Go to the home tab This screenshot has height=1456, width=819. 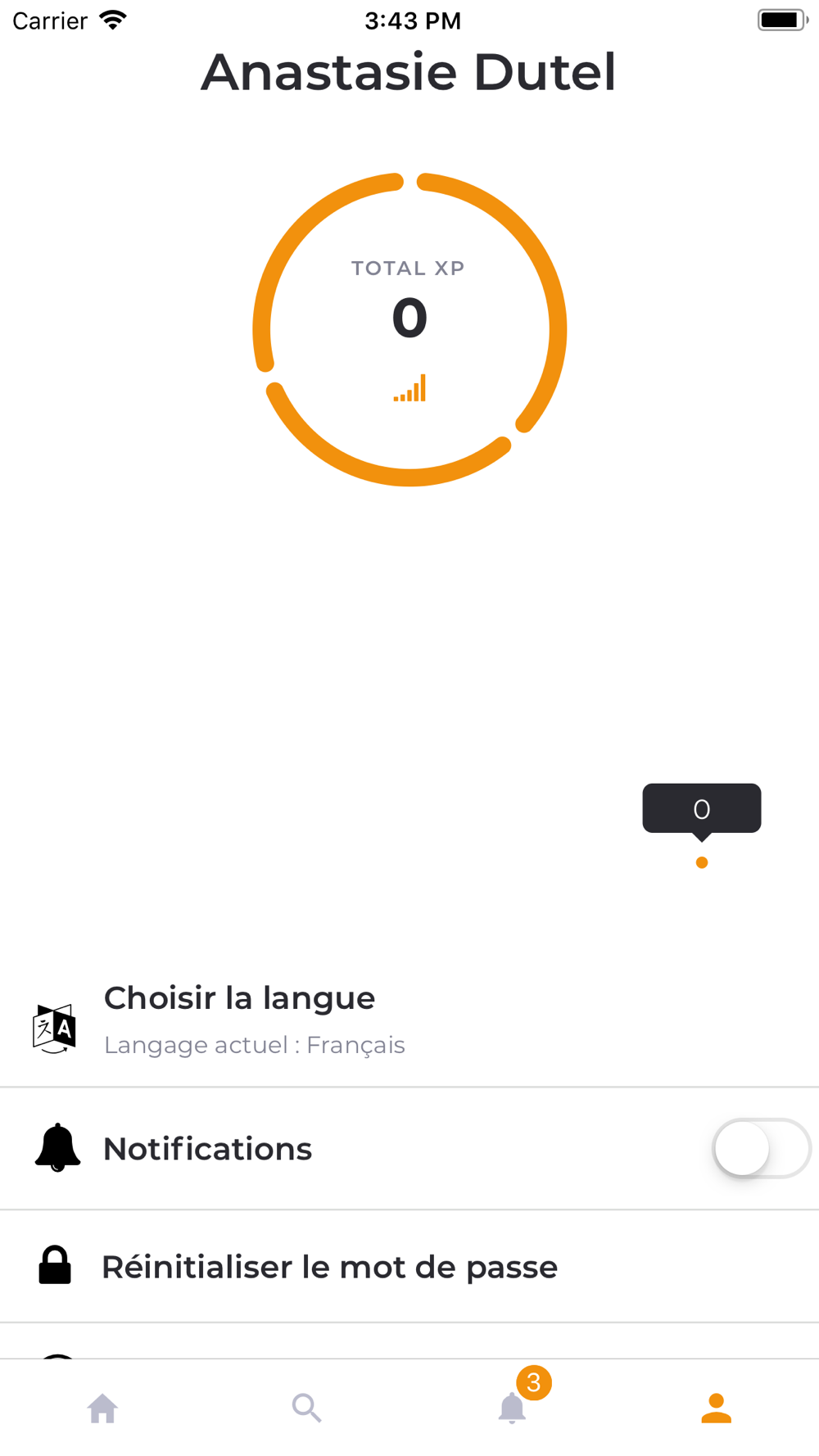[x=102, y=1409]
